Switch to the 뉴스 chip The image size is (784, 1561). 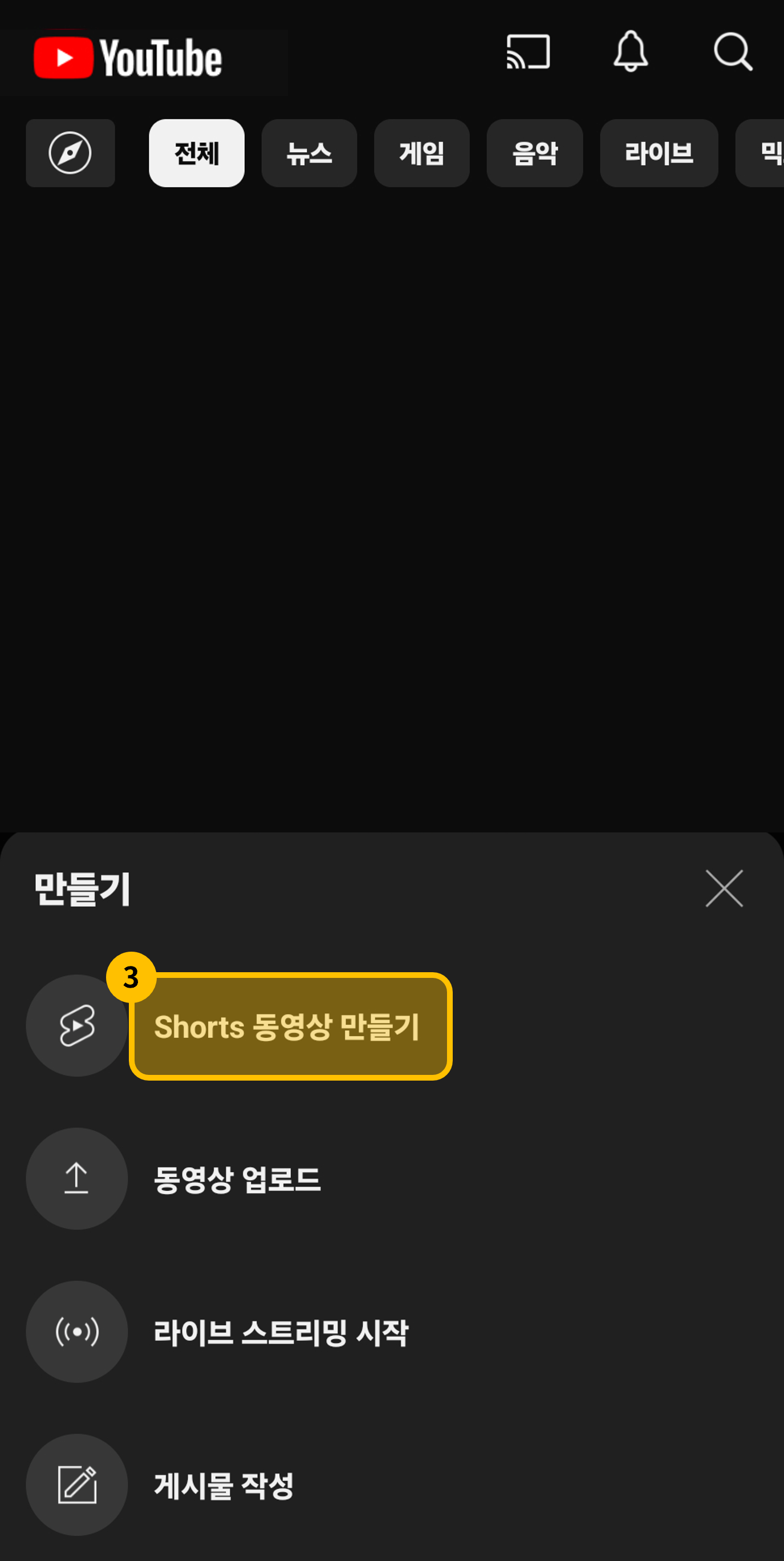click(309, 153)
